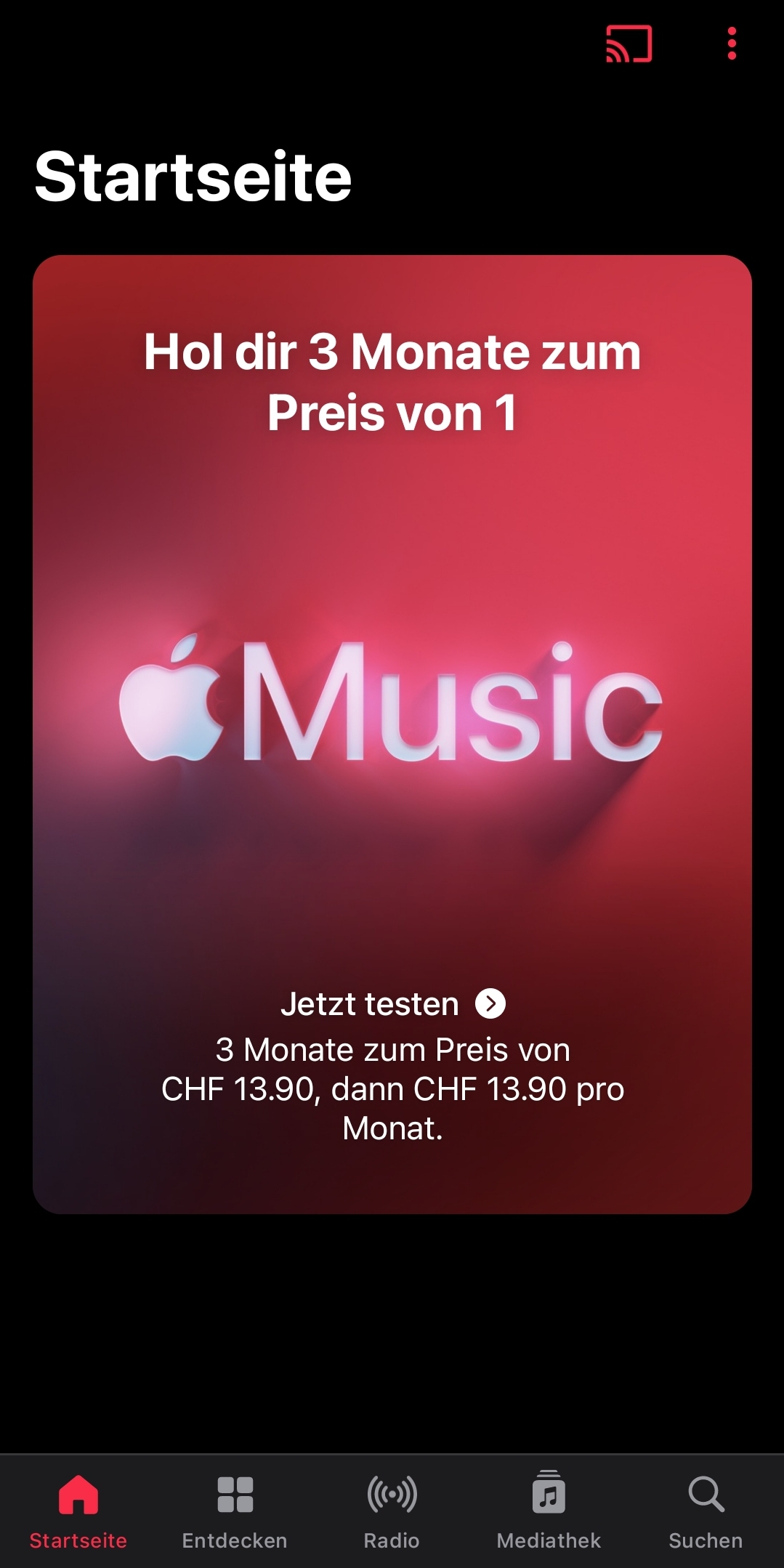Select the Suchen tab
Screen dimensions: 784x1568
(706, 1510)
